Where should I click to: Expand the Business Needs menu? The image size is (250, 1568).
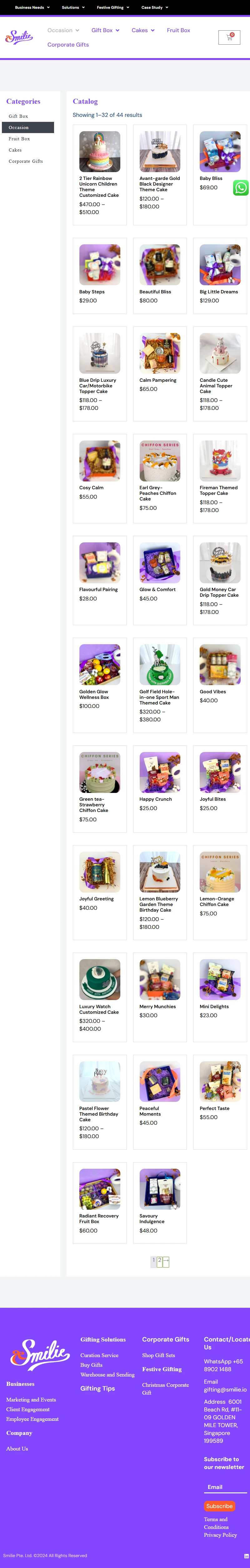[32, 7]
